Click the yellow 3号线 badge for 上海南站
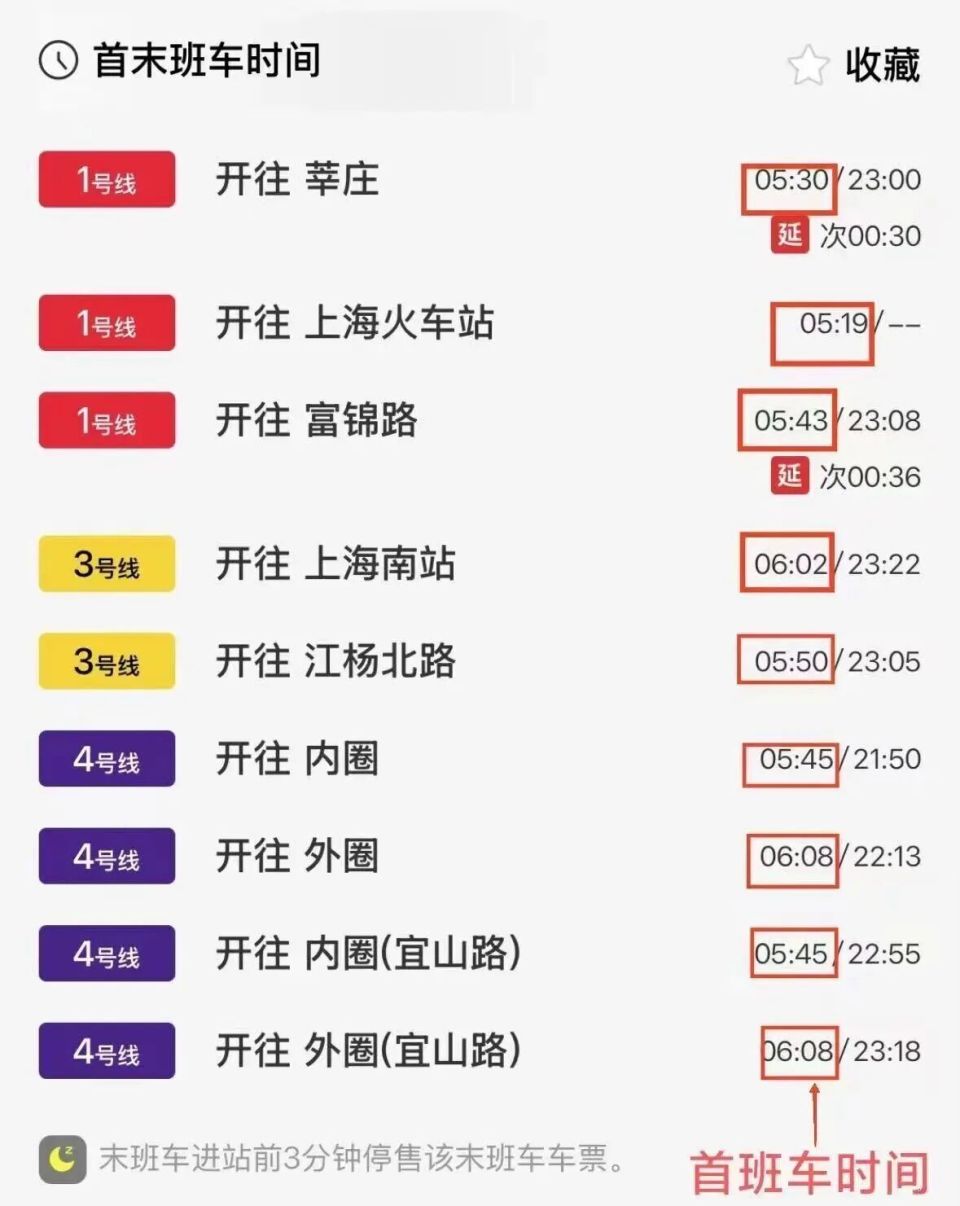 tap(106, 563)
